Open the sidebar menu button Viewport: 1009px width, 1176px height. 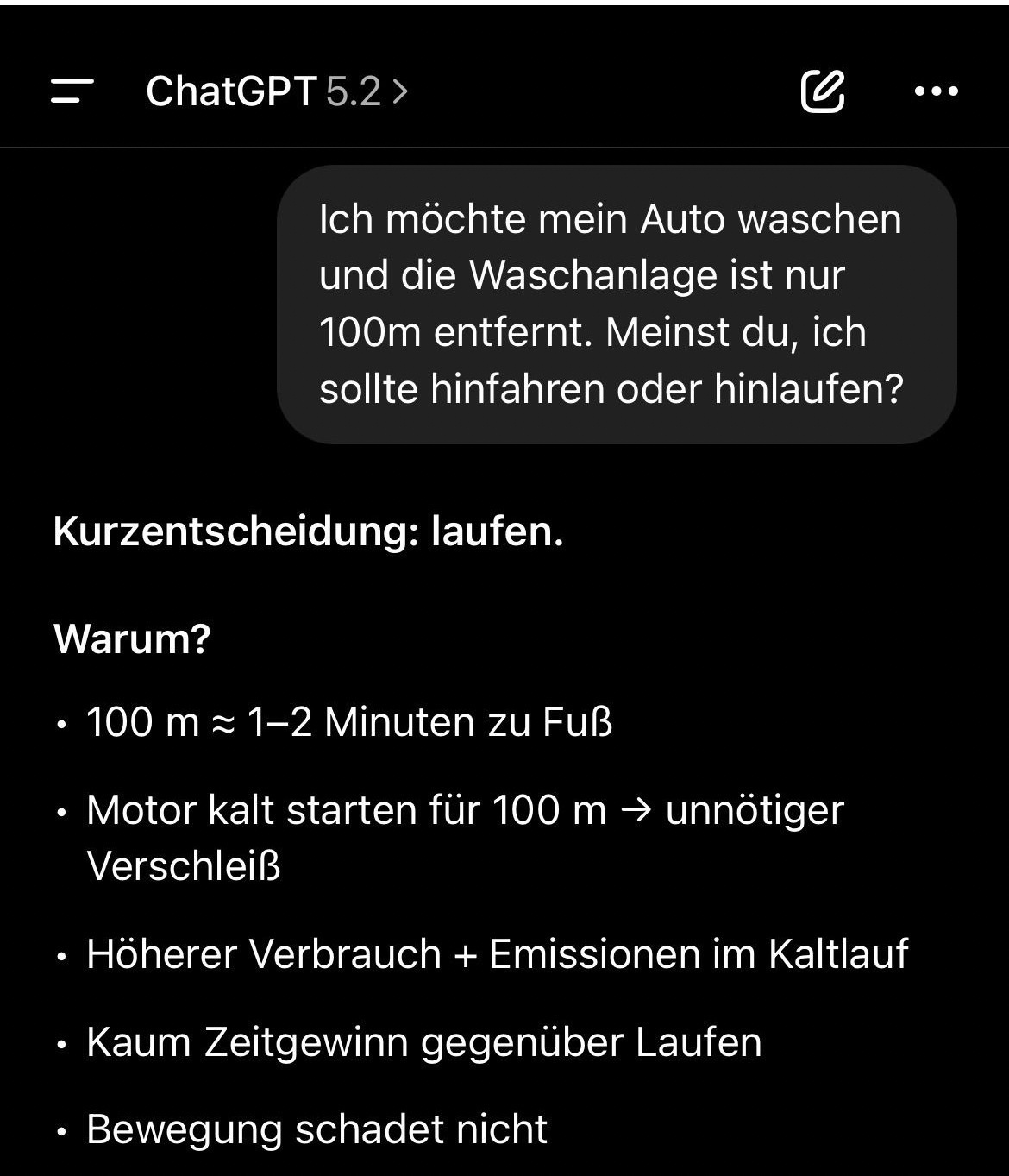pyautogui.click(x=72, y=91)
